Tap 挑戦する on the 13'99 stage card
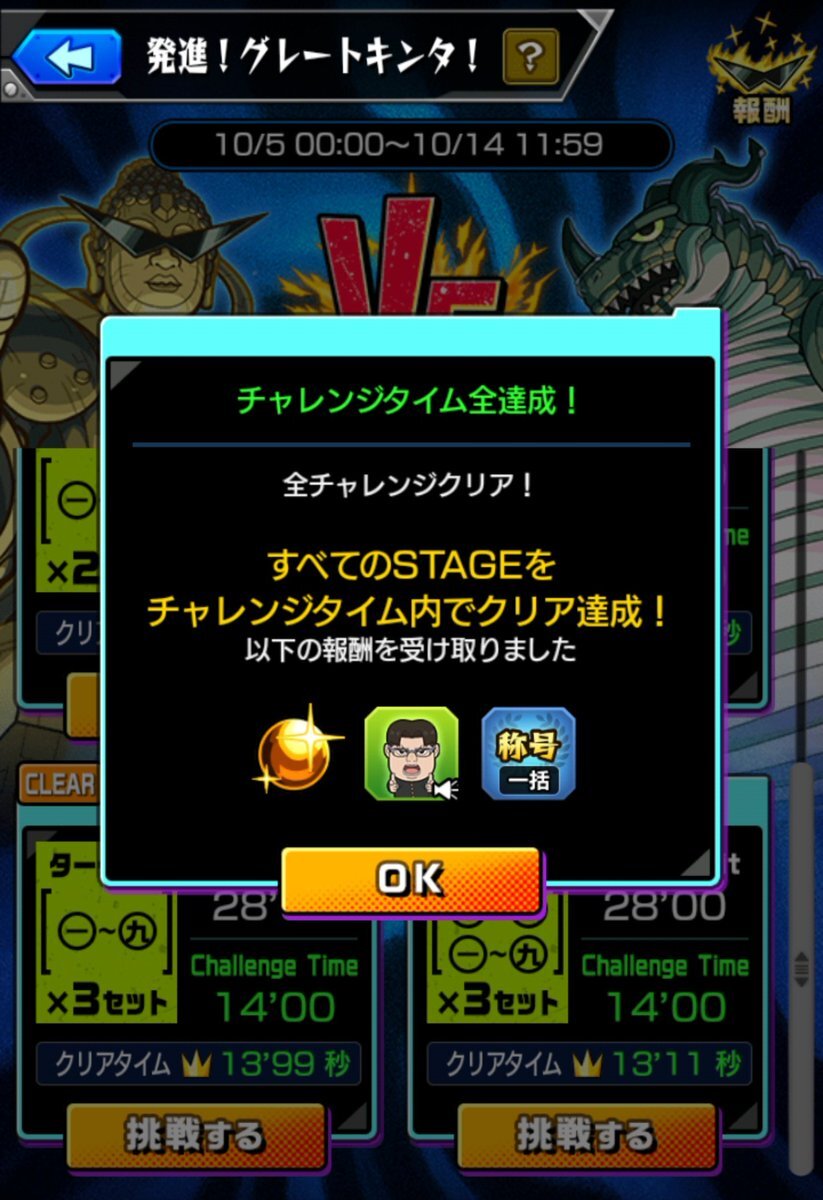This screenshot has height=1200, width=823. point(195,1136)
